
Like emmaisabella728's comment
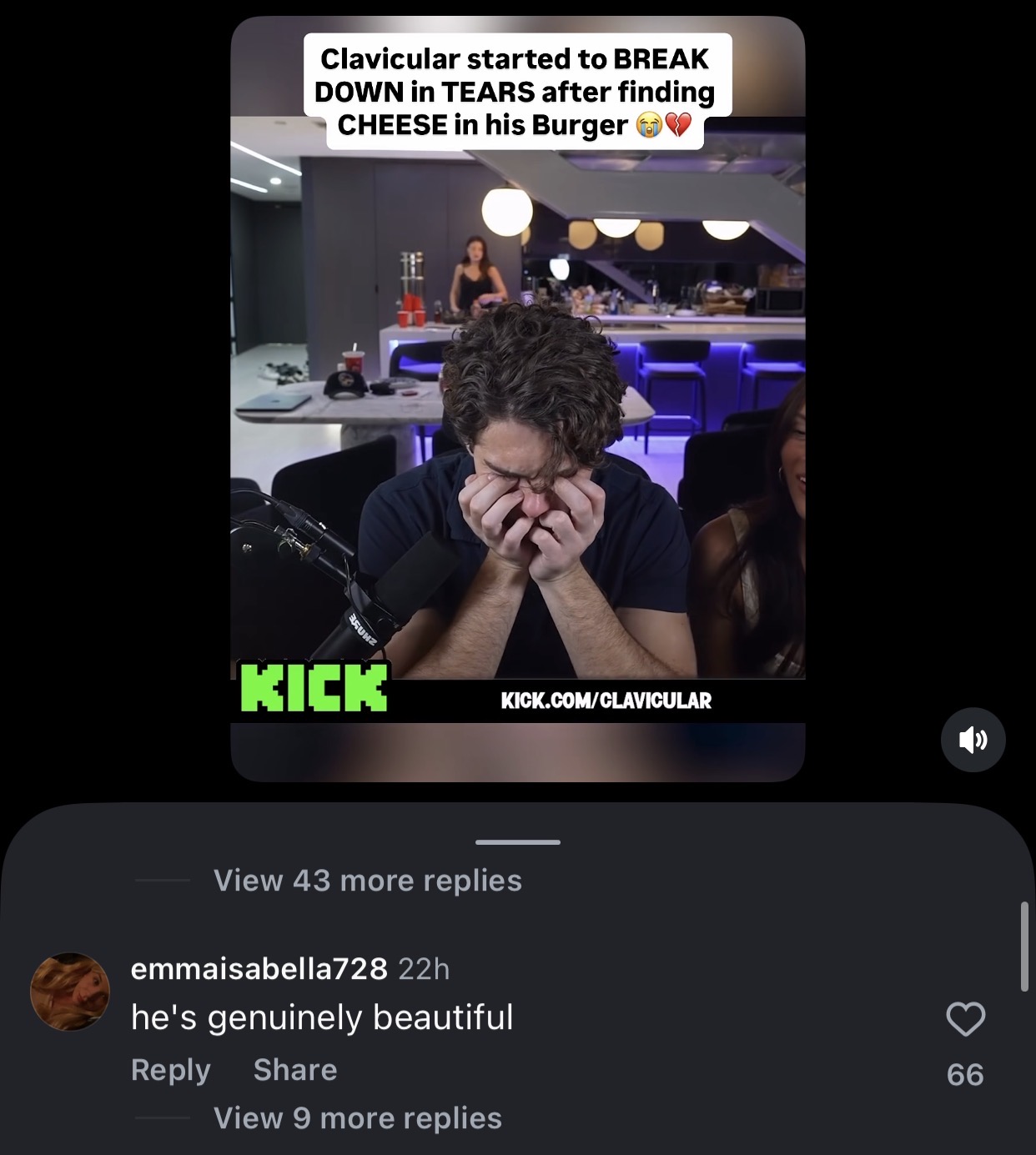pos(965,1019)
